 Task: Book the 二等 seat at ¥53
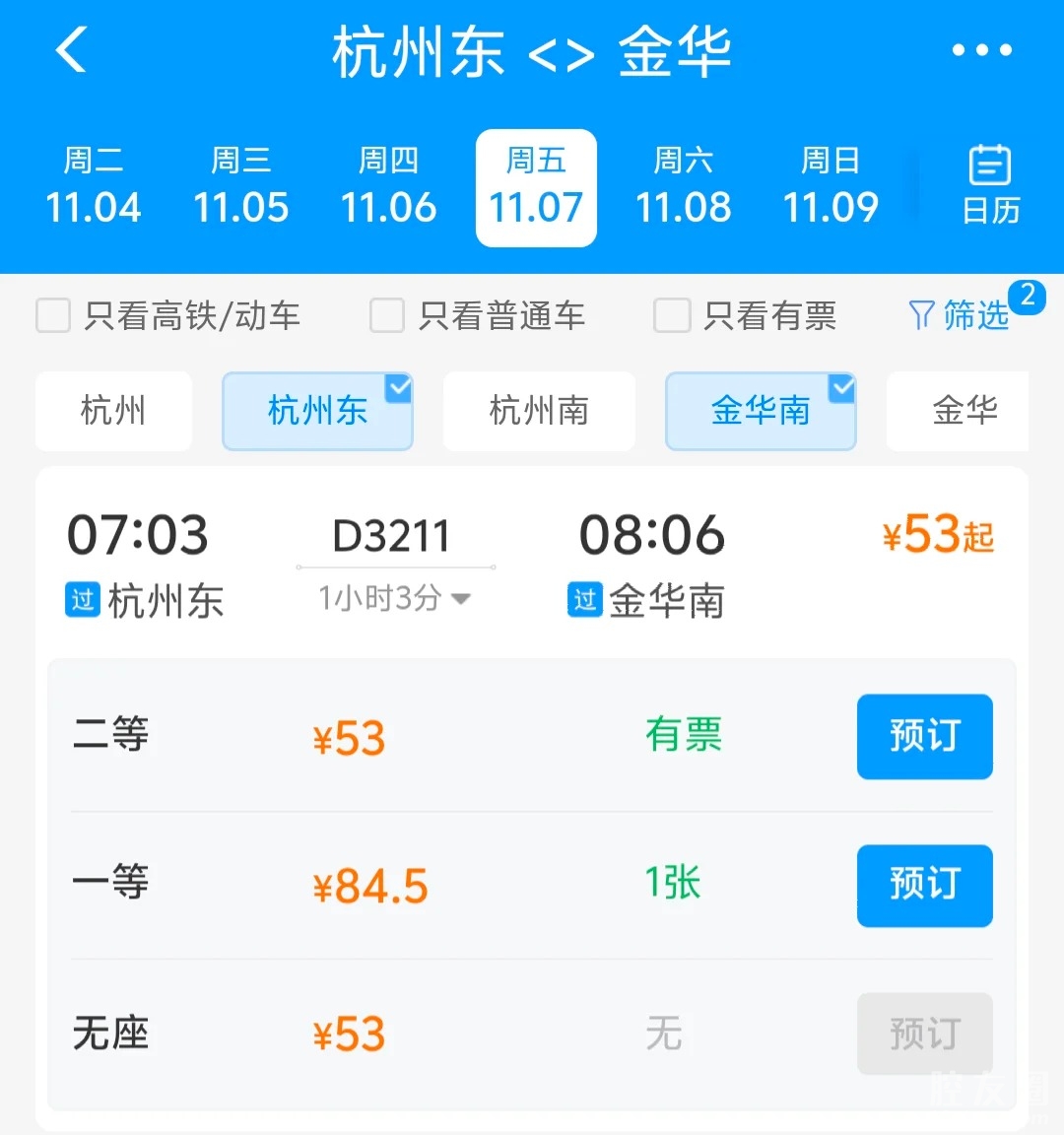tap(924, 736)
